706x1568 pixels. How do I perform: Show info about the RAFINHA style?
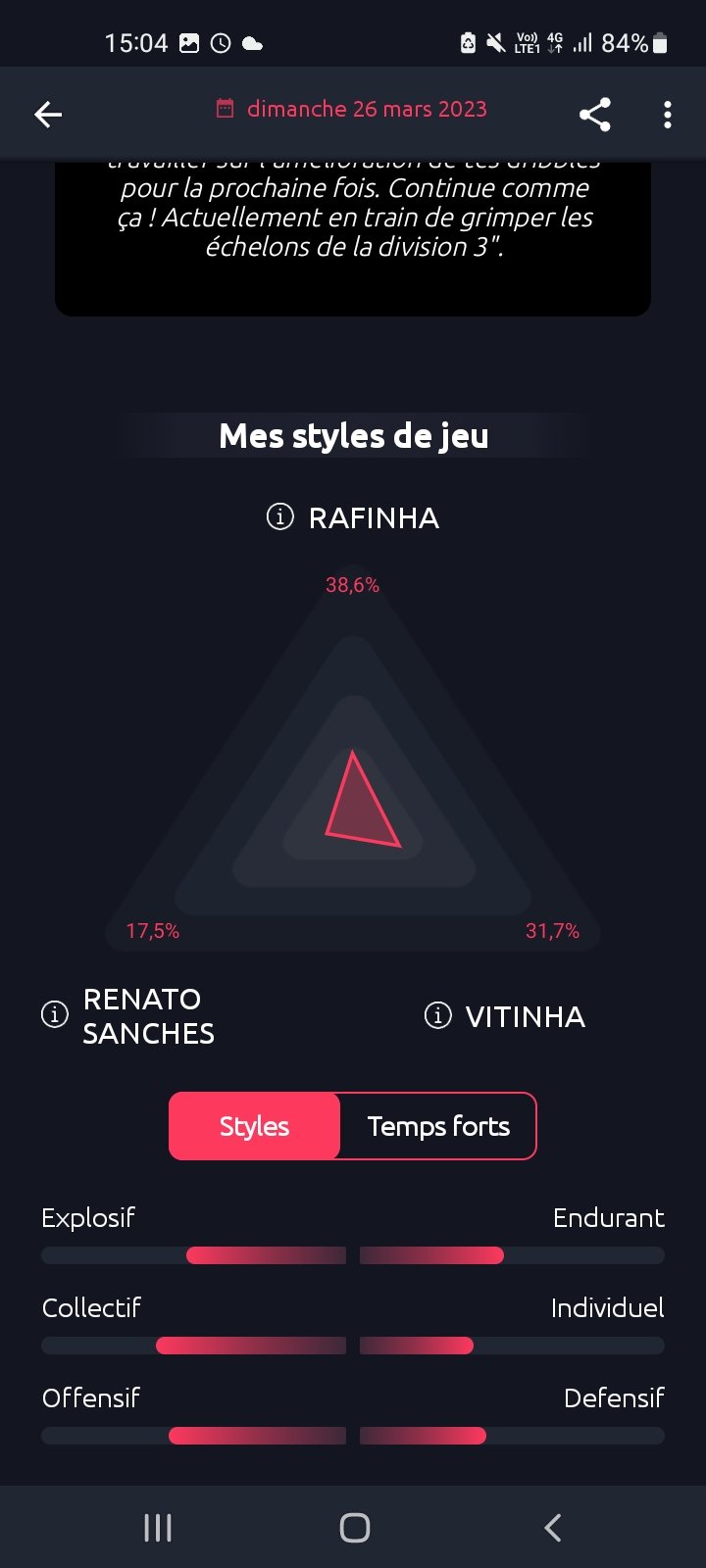(x=280, y=516)
